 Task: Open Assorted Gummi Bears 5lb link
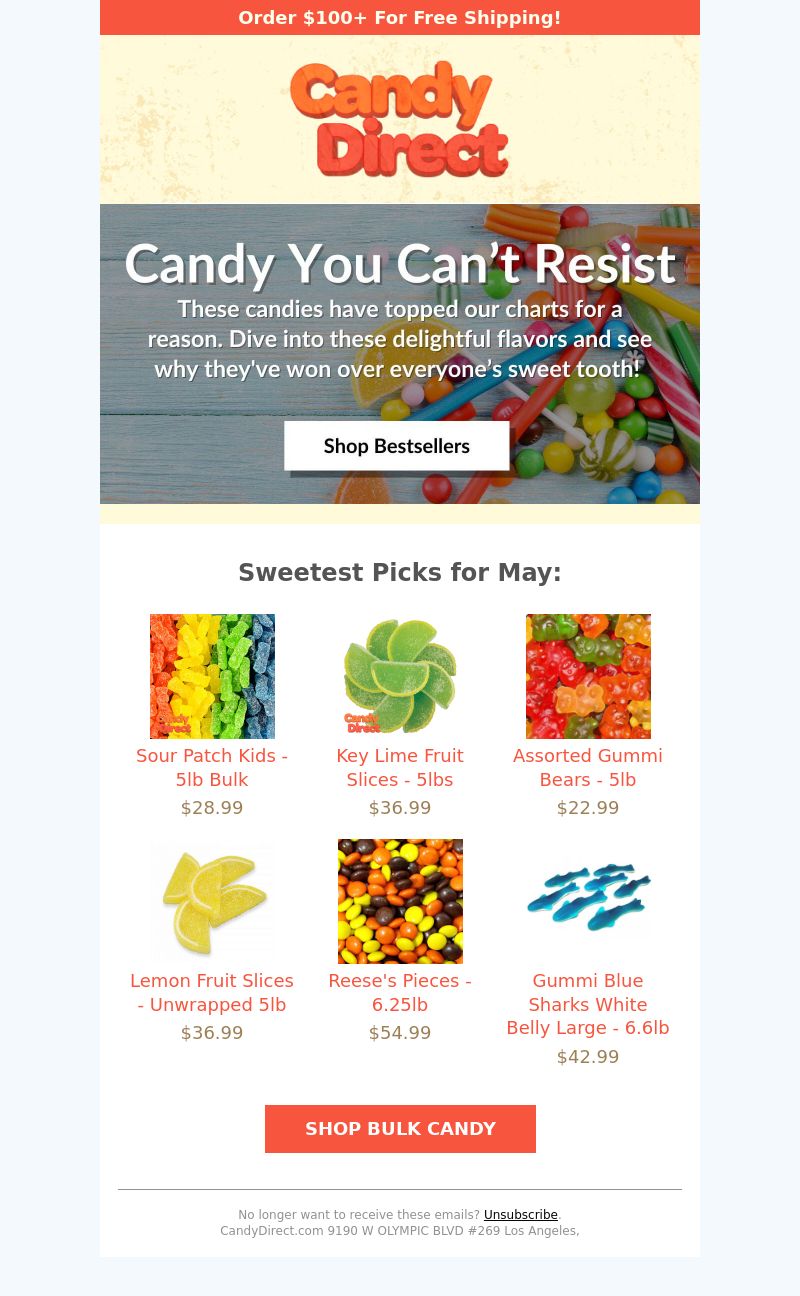(588, 768)
